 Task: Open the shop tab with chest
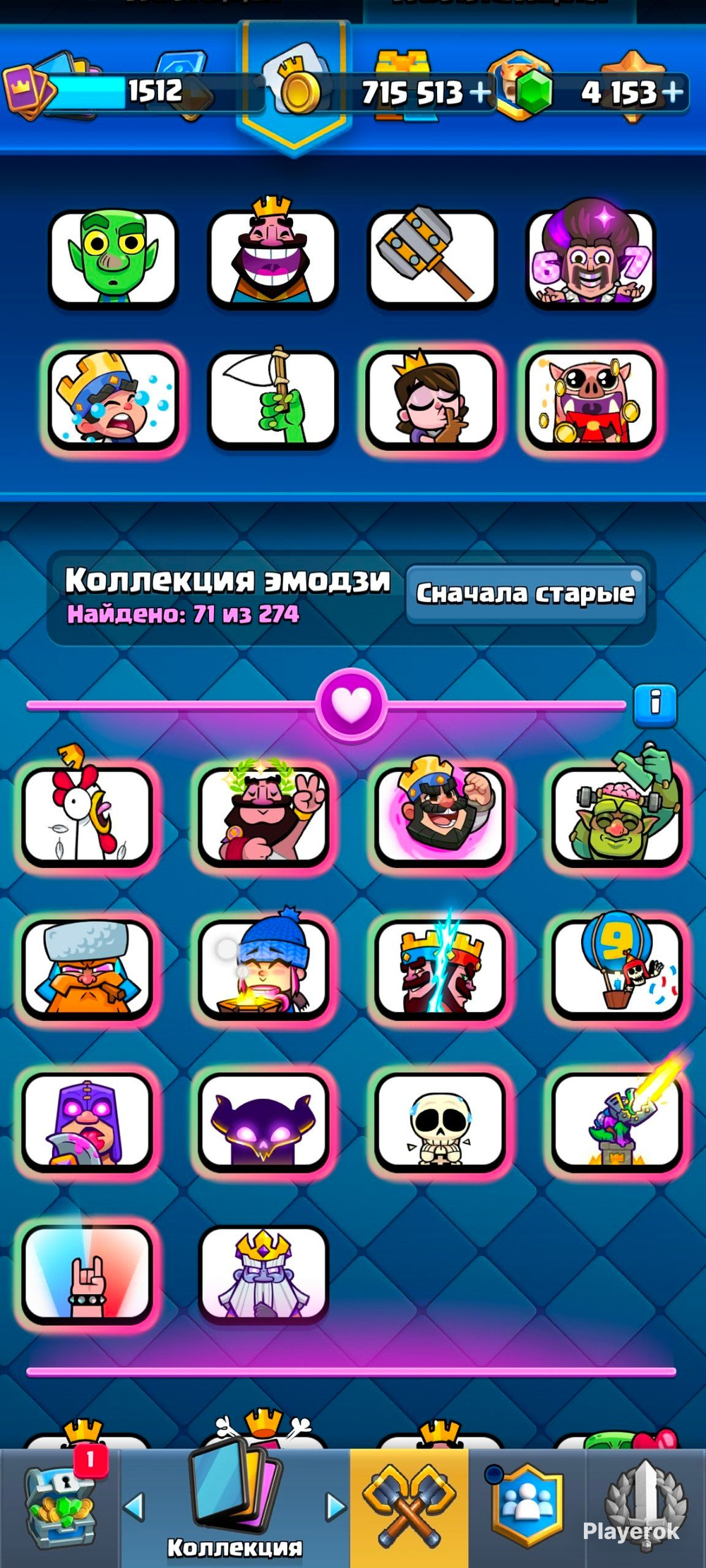click(59, 1507)
